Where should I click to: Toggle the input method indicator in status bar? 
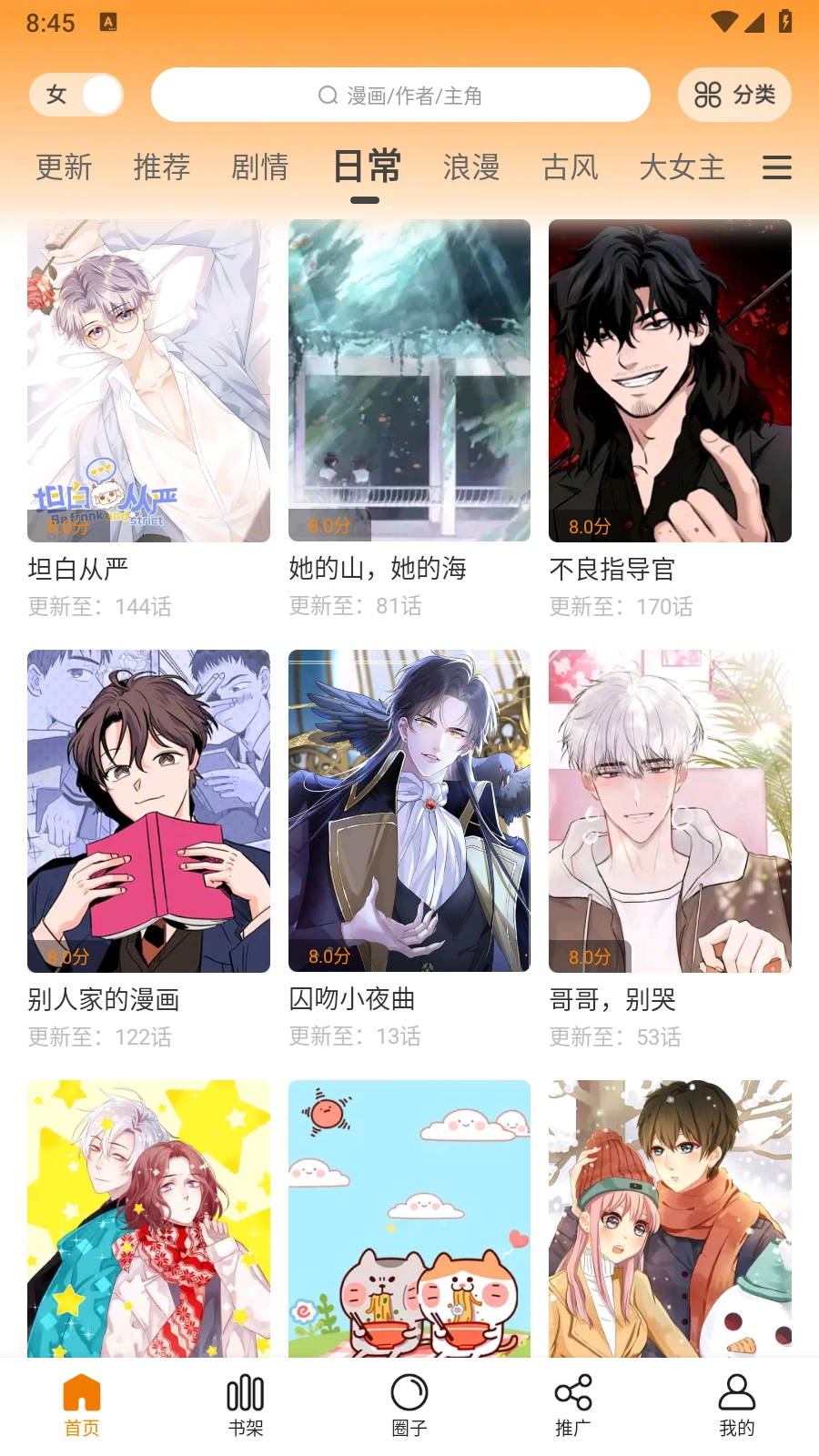(109, 22)
